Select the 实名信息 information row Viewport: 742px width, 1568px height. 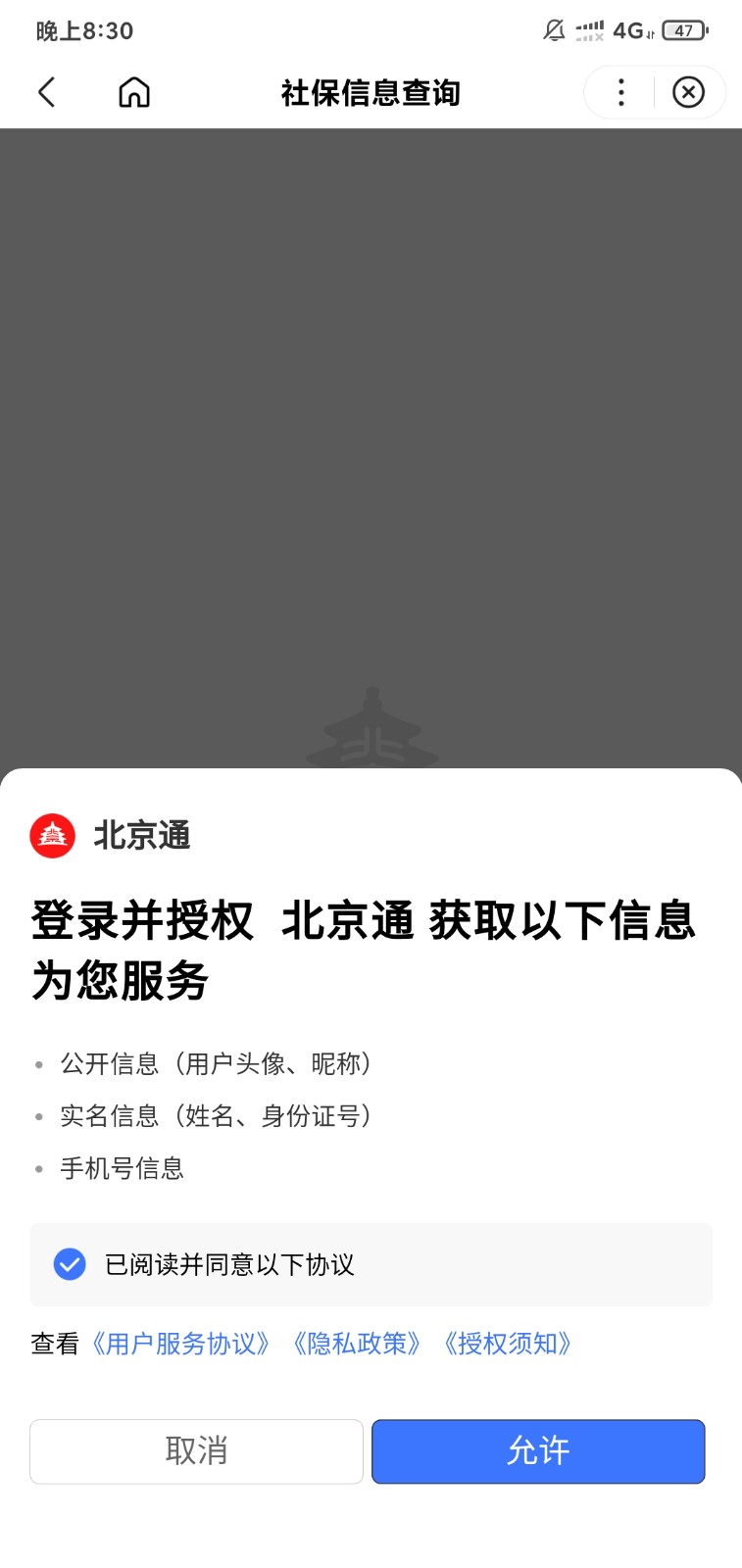pyautogui.click(x=217, y=1115)
